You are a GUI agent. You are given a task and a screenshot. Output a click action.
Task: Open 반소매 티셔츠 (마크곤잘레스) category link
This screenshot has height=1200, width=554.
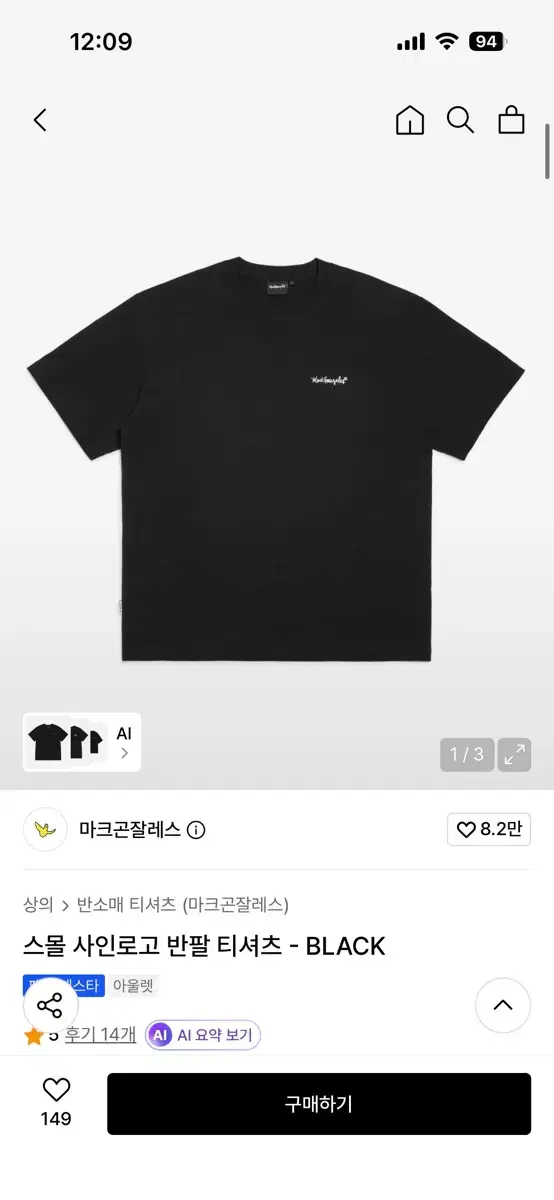[183, 904]
